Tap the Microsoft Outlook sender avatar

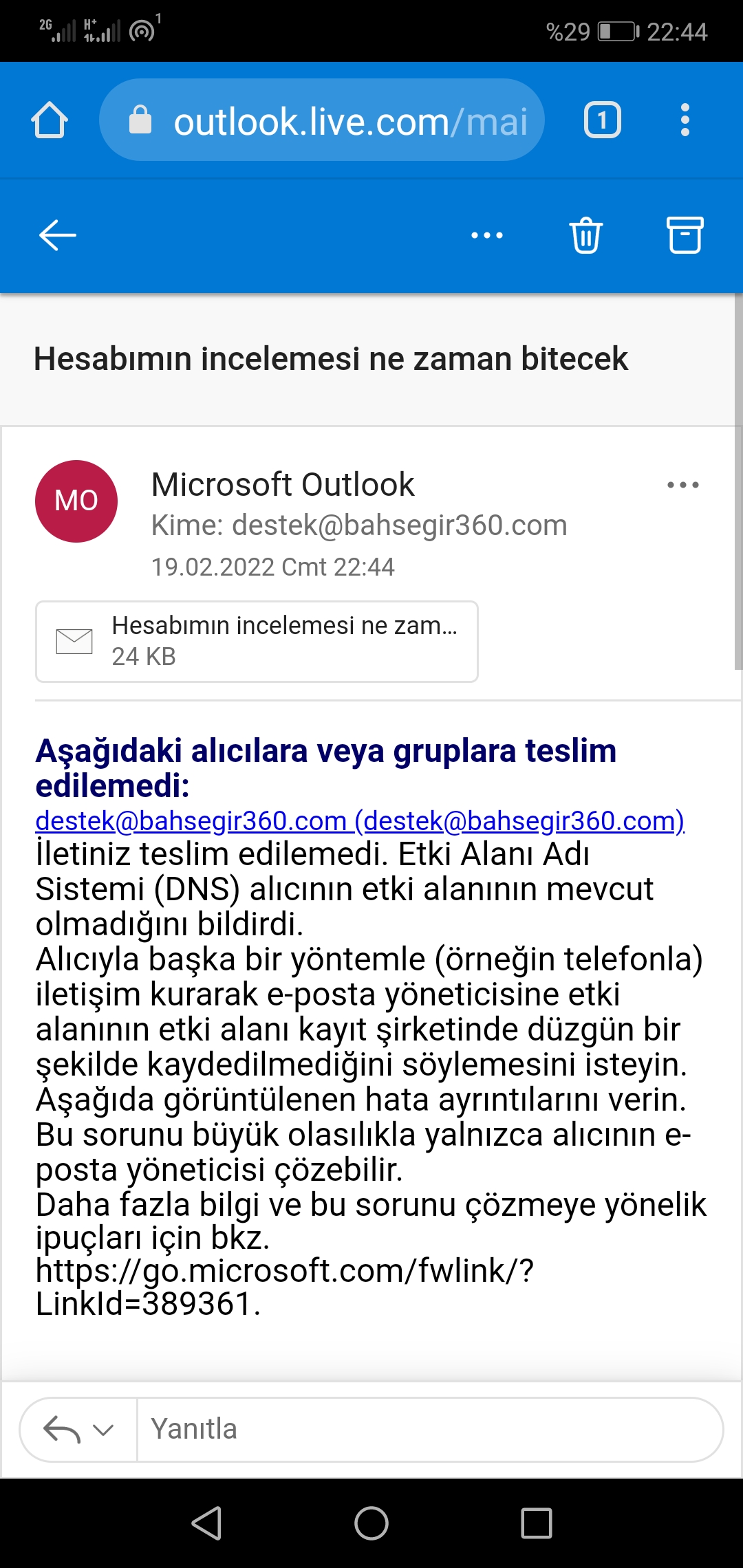[76, 501]
